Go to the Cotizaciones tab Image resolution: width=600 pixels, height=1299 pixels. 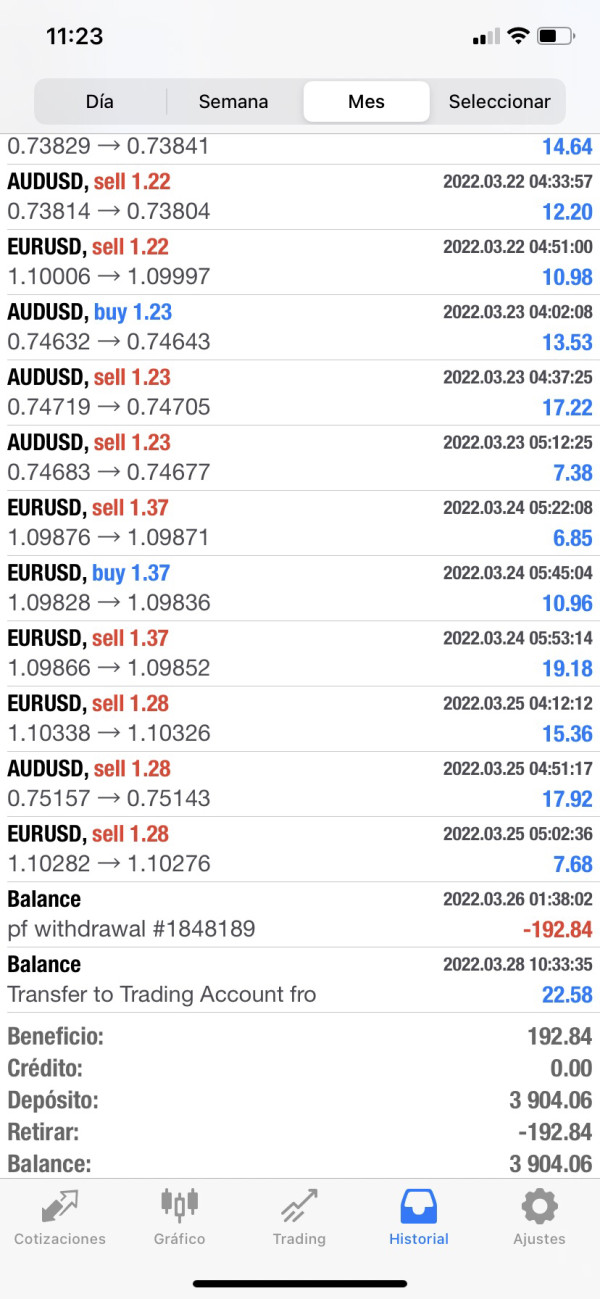60,1217
